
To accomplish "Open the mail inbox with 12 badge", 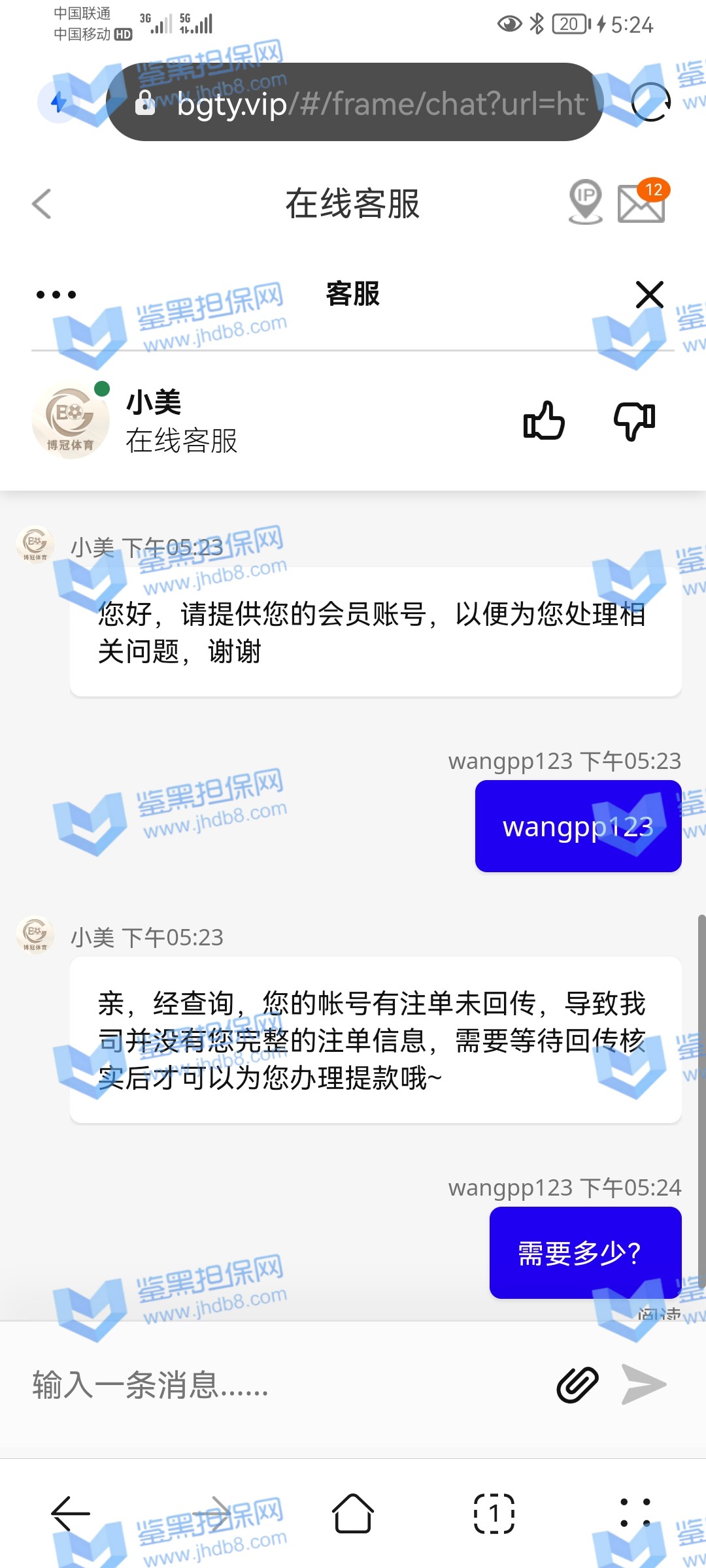I will pyautogui.click(x=642, y=202).
